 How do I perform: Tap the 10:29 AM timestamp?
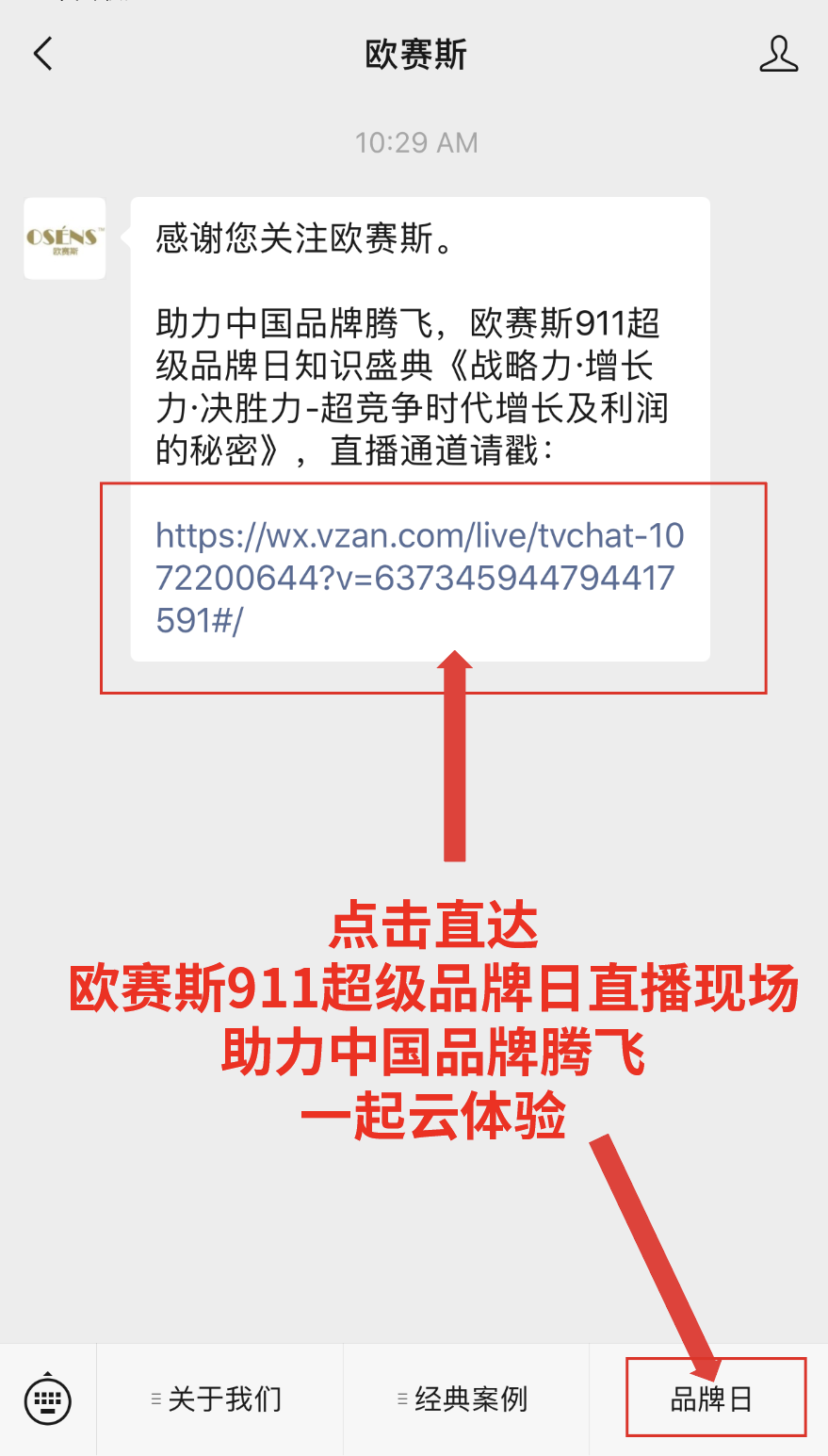pos(415,141)
